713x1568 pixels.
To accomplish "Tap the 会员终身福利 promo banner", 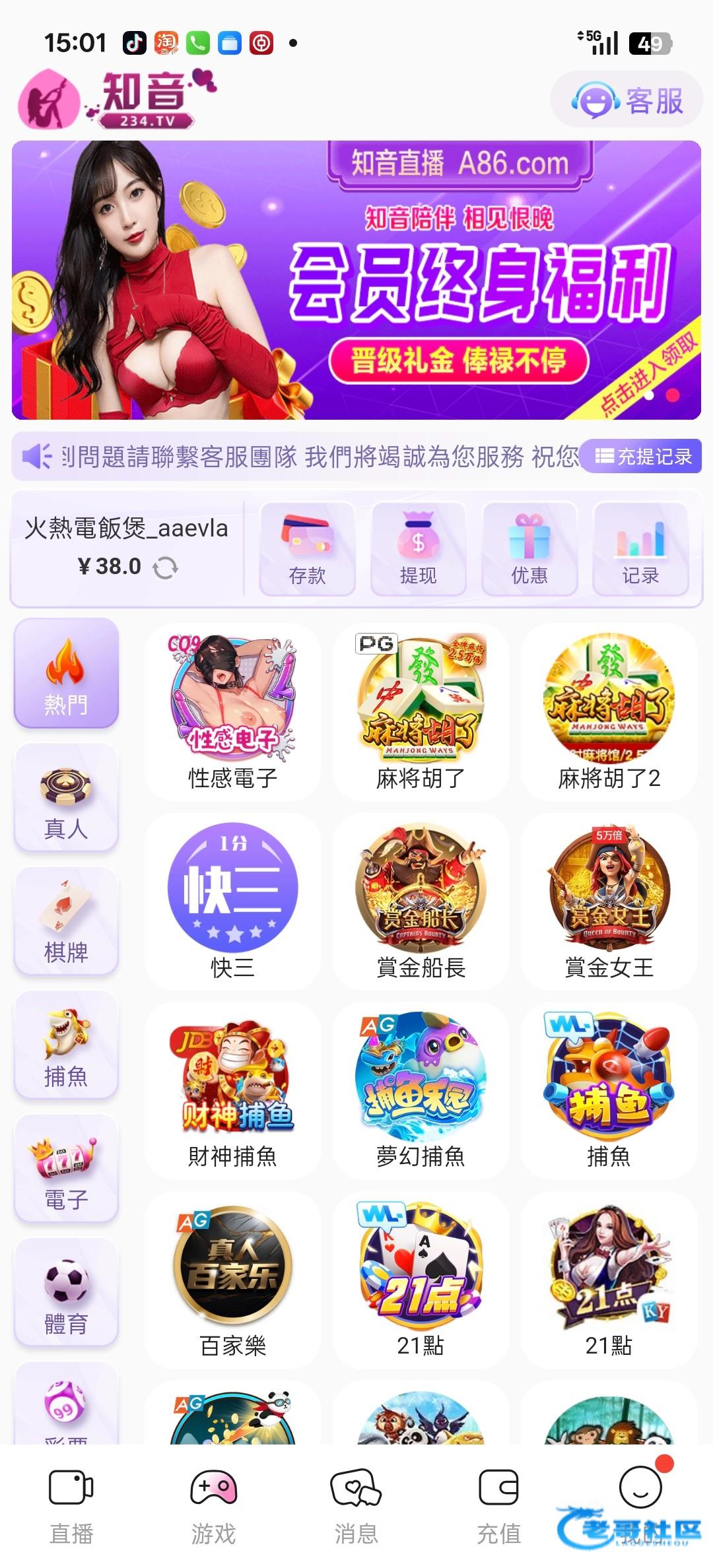I will click(x=356, y=280).
